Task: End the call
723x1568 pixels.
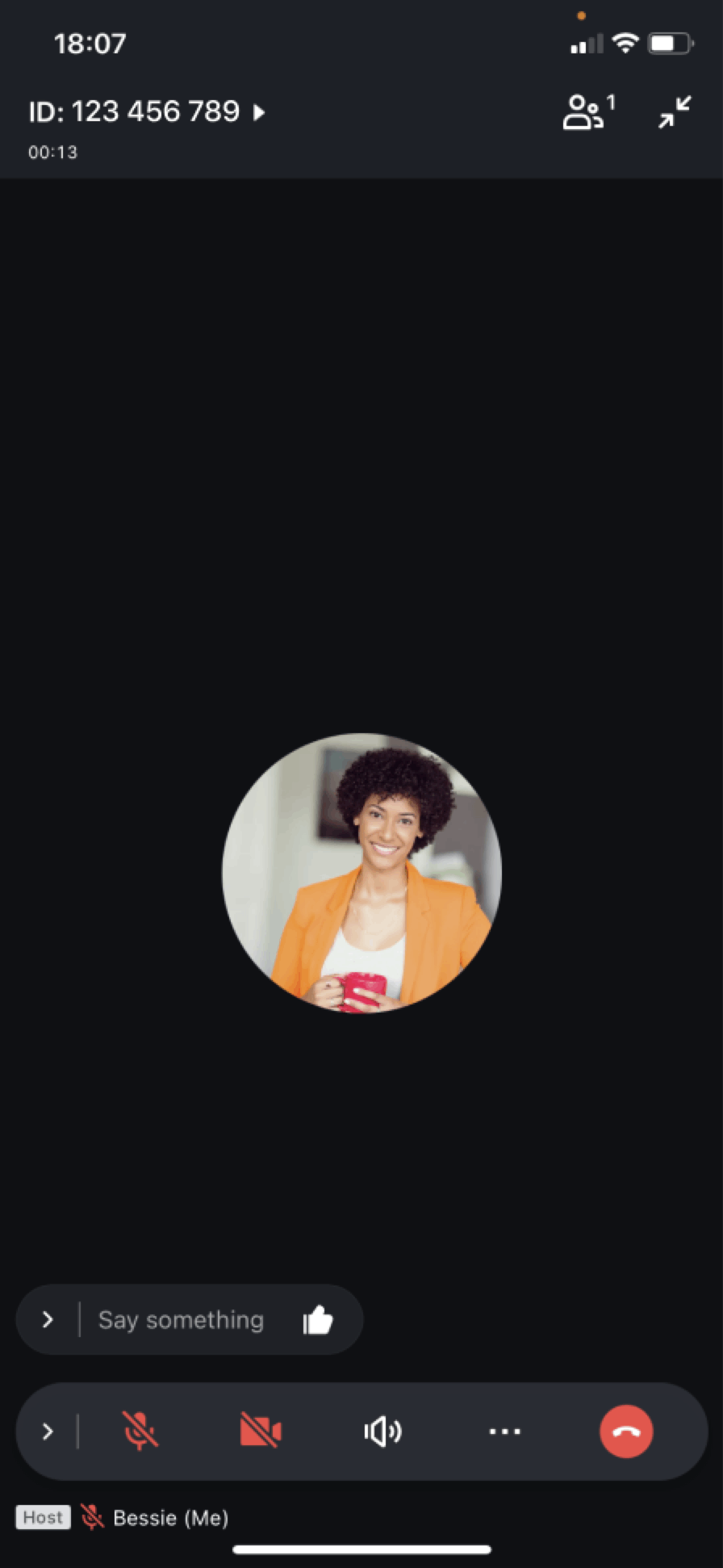Action: [x=626, y=1432]
